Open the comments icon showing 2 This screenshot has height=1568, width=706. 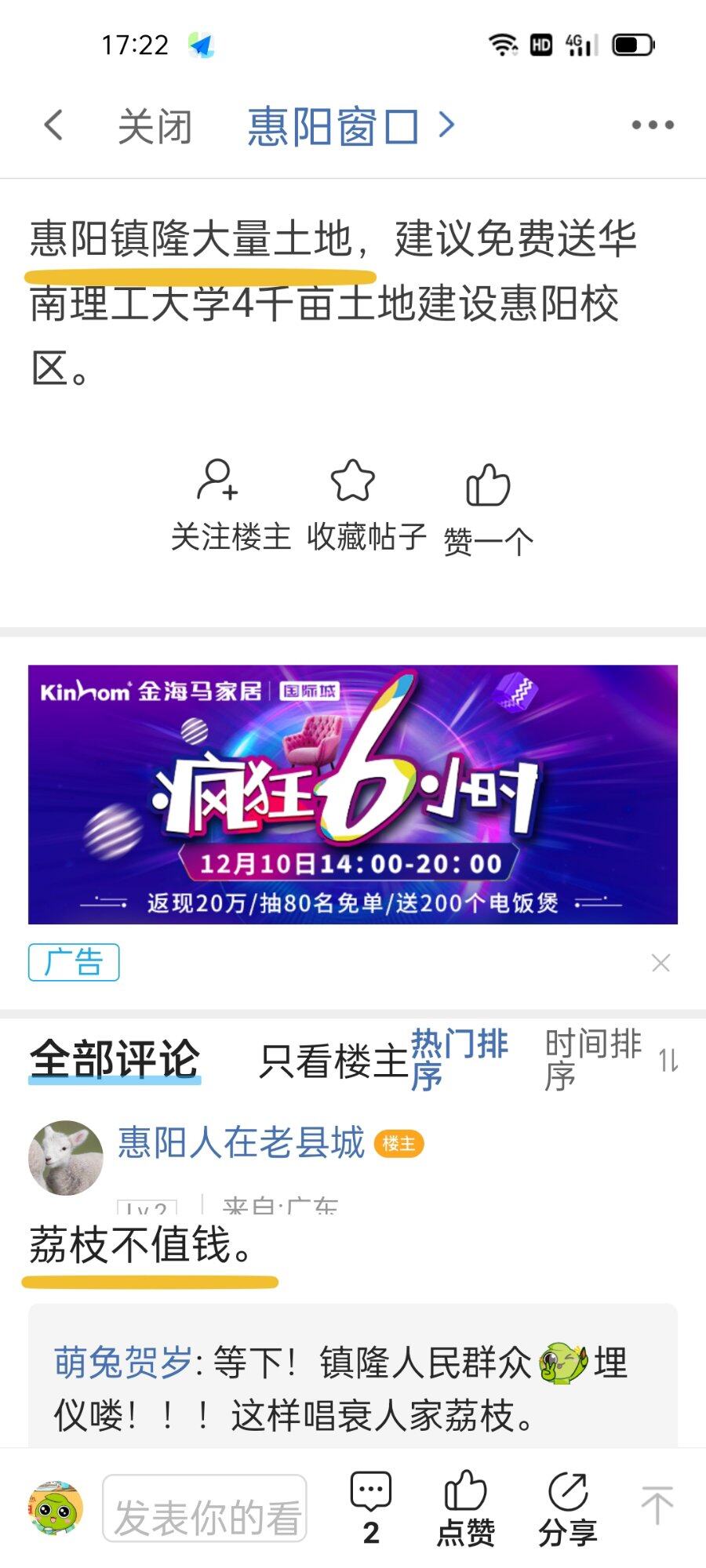[370, 1507]
